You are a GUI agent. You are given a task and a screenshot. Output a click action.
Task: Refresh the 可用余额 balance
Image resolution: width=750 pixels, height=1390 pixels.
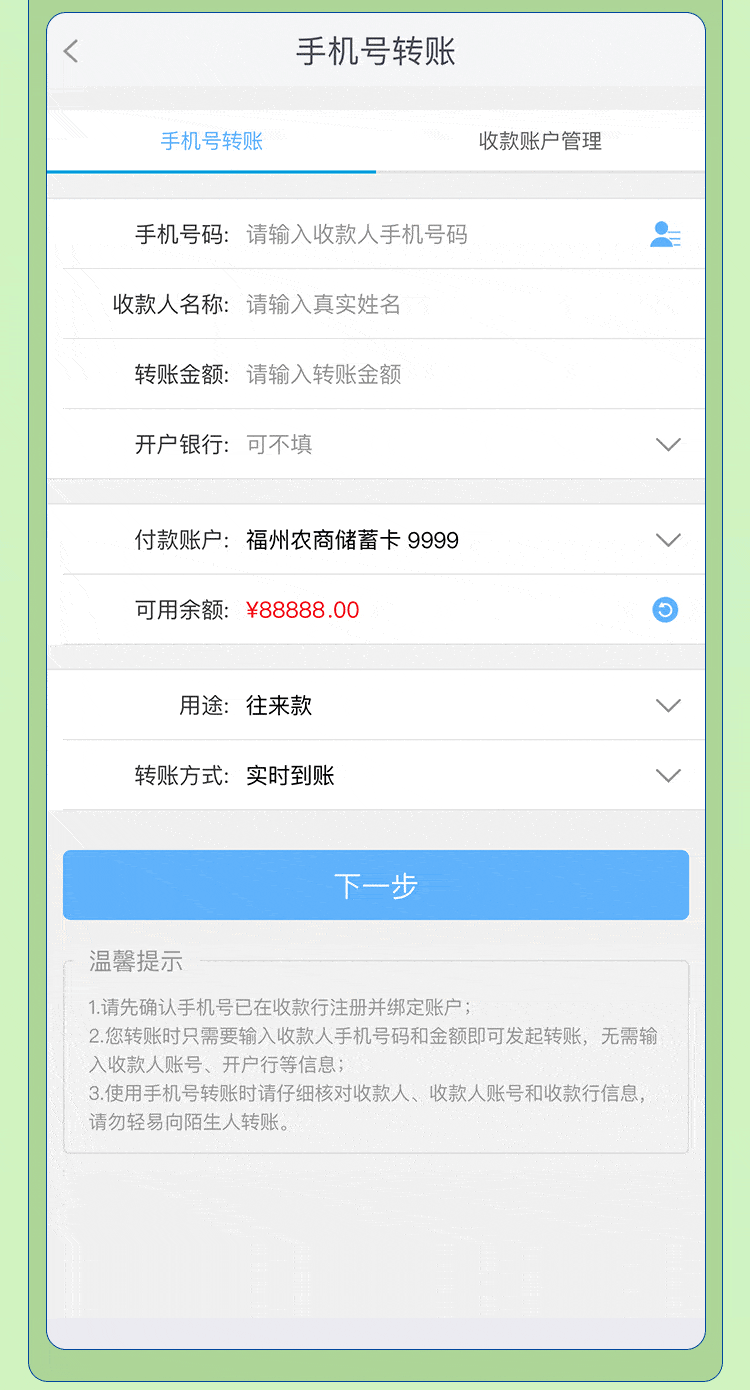(665, 610)
